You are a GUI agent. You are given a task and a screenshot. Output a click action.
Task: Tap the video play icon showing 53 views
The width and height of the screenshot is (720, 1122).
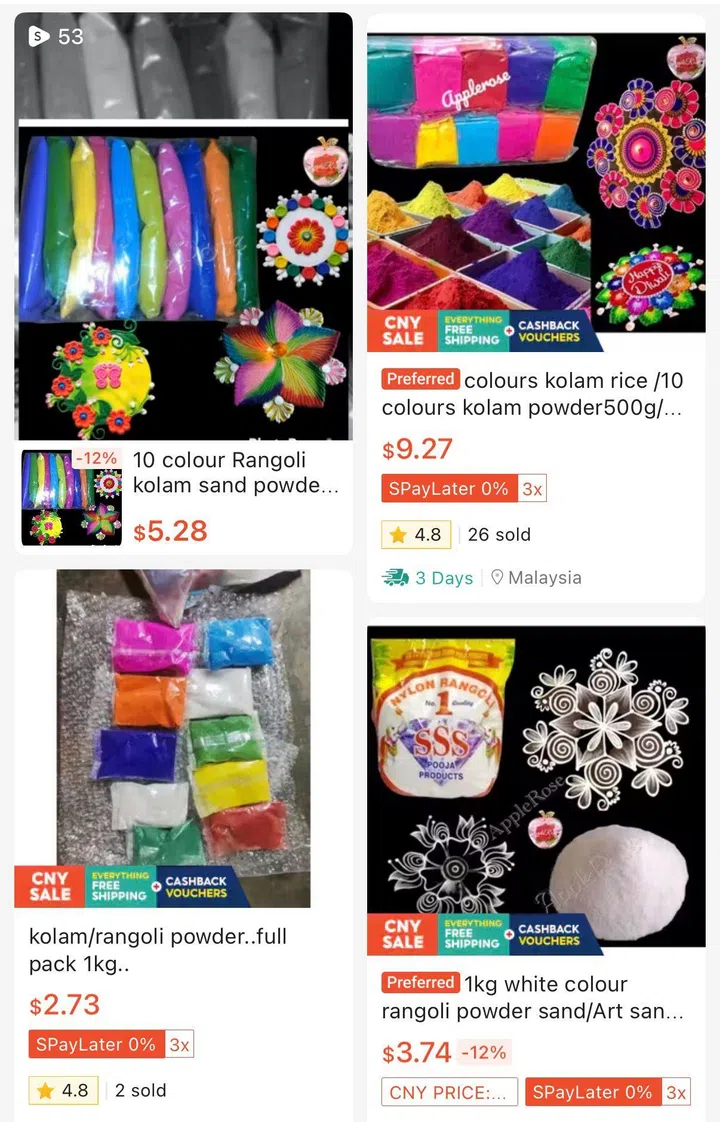39,35
